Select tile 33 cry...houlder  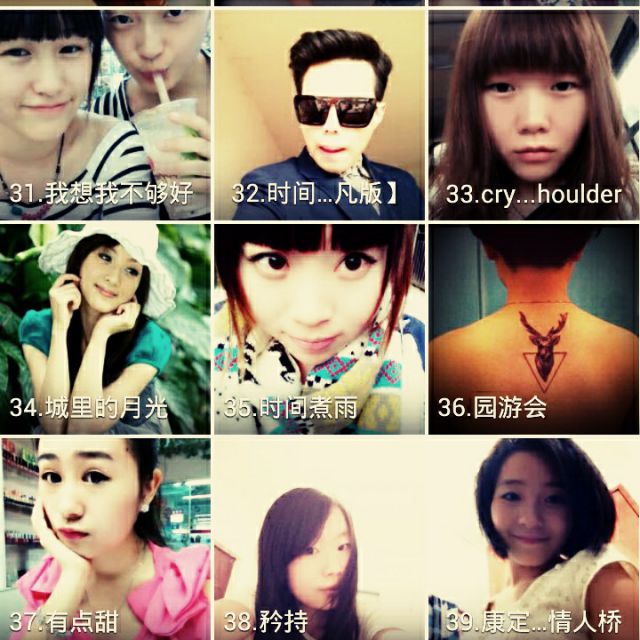point(533,113)
